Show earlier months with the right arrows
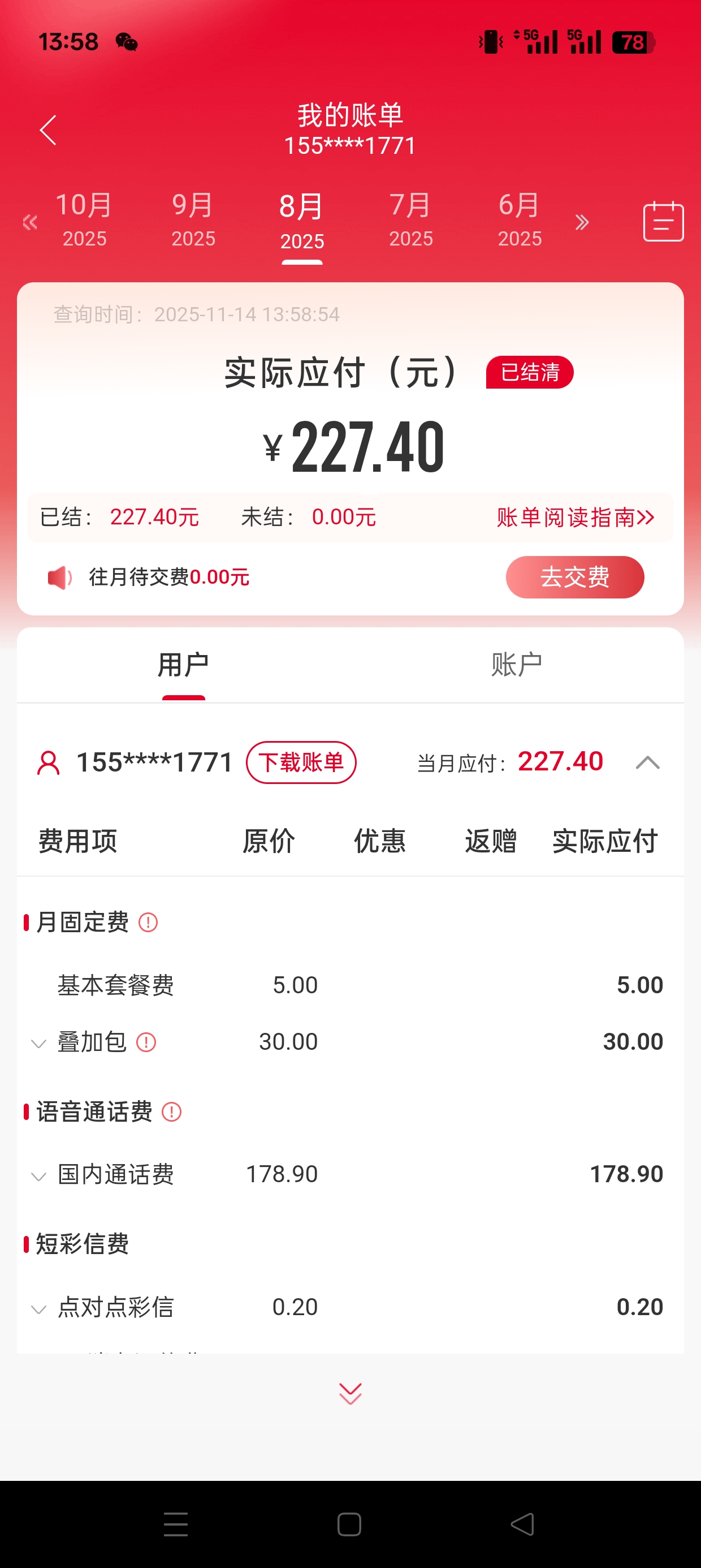This screenshot has height=1568, width=701. [x=582, y=223]
